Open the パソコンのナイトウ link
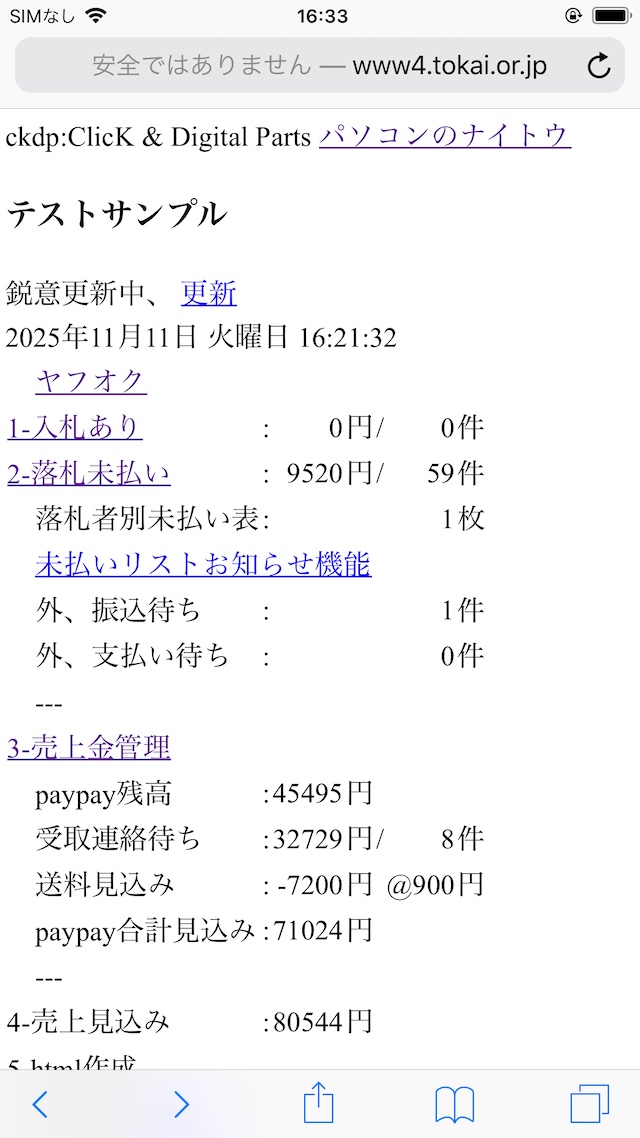The width and height of the screenshot is (640, 1138). coord(445,136)
